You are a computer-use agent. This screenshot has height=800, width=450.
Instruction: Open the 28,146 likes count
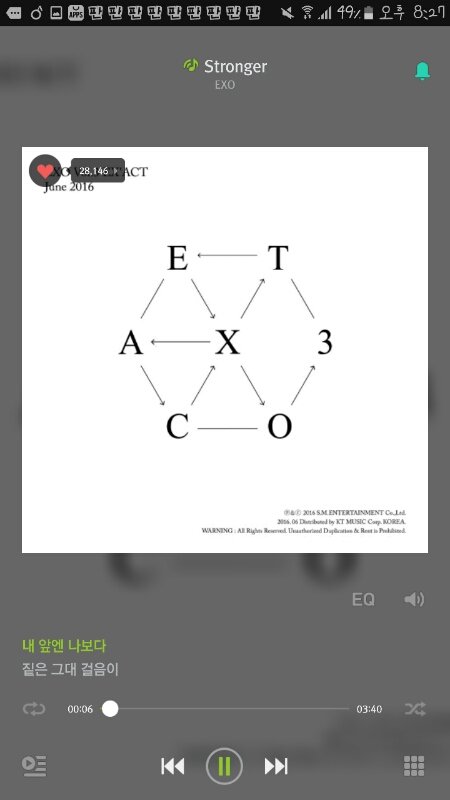tap(98, 170)
